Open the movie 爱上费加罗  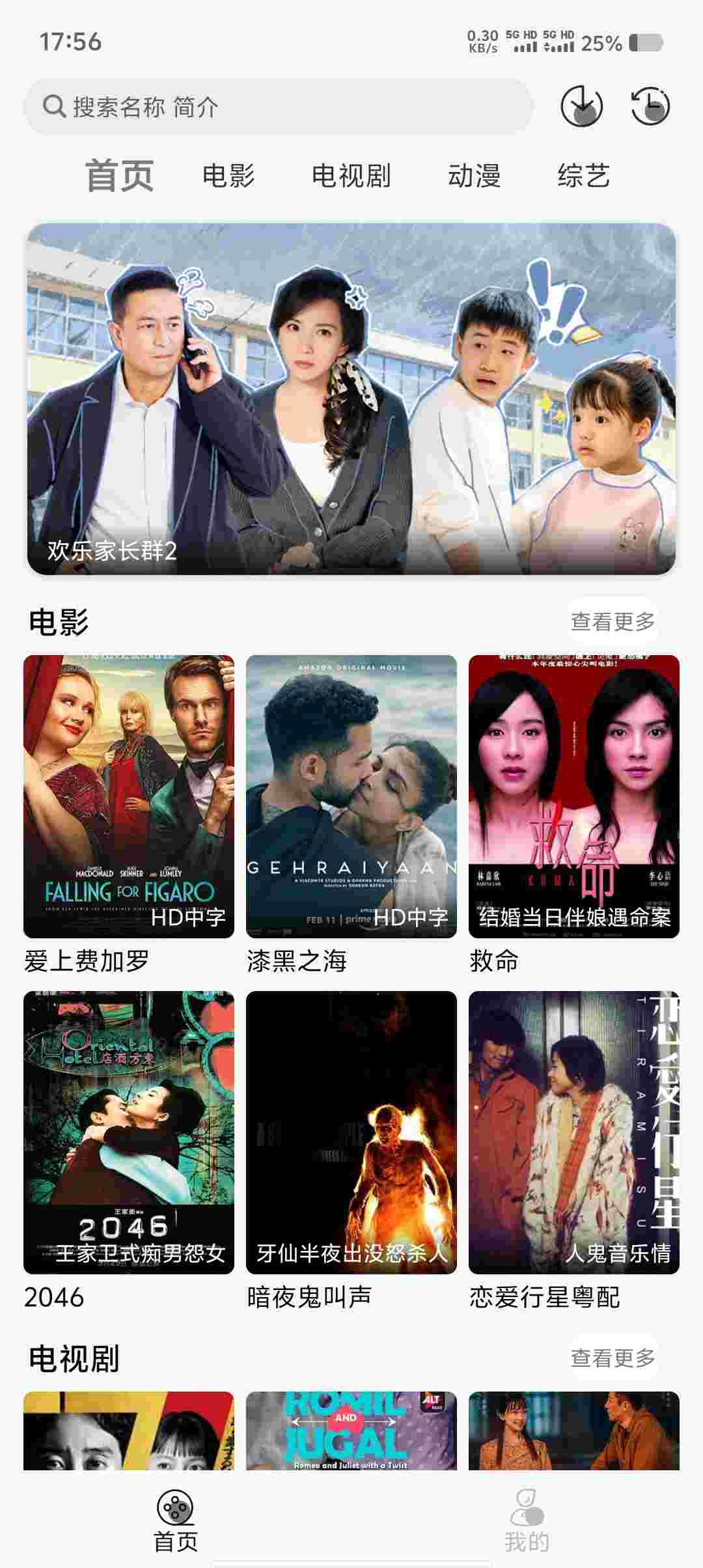tap(129, 796)
